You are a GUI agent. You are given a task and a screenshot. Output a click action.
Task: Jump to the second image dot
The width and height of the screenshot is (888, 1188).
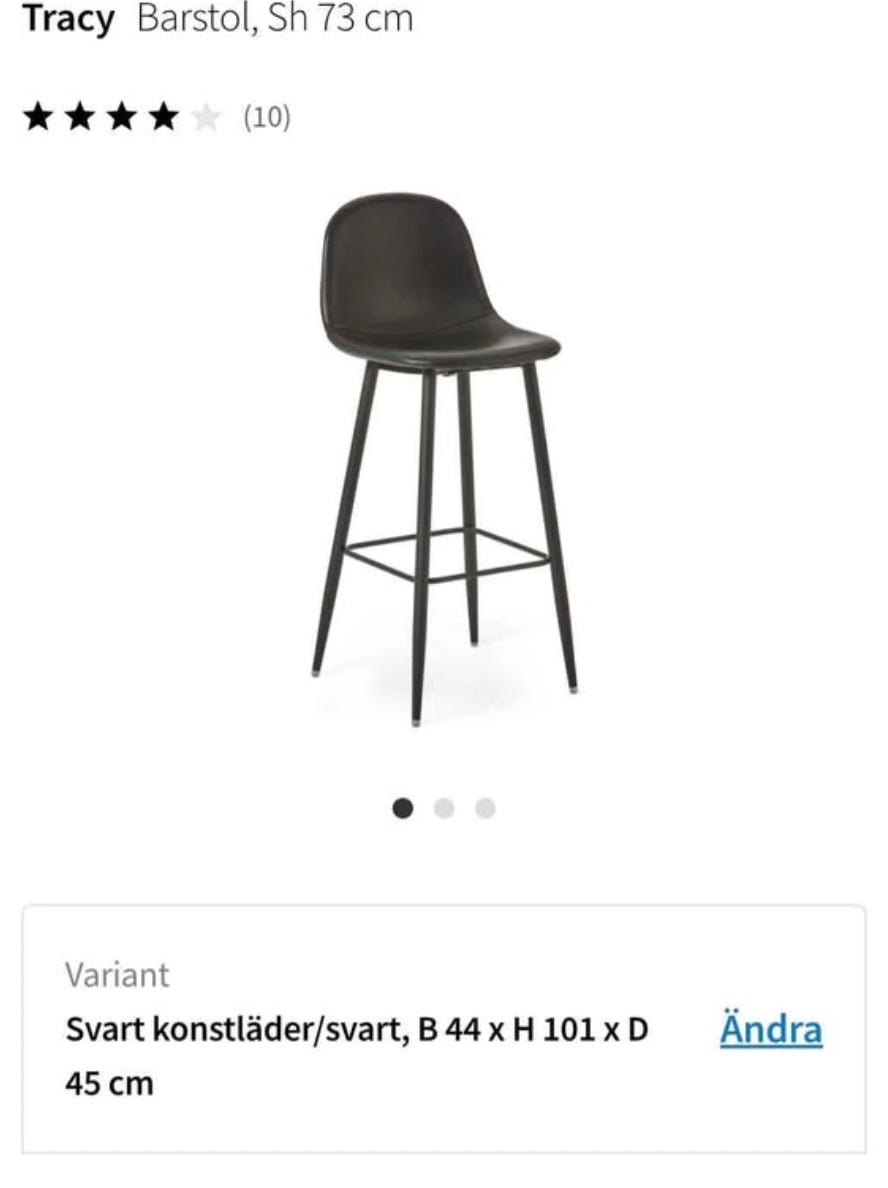tap(445, 808)
